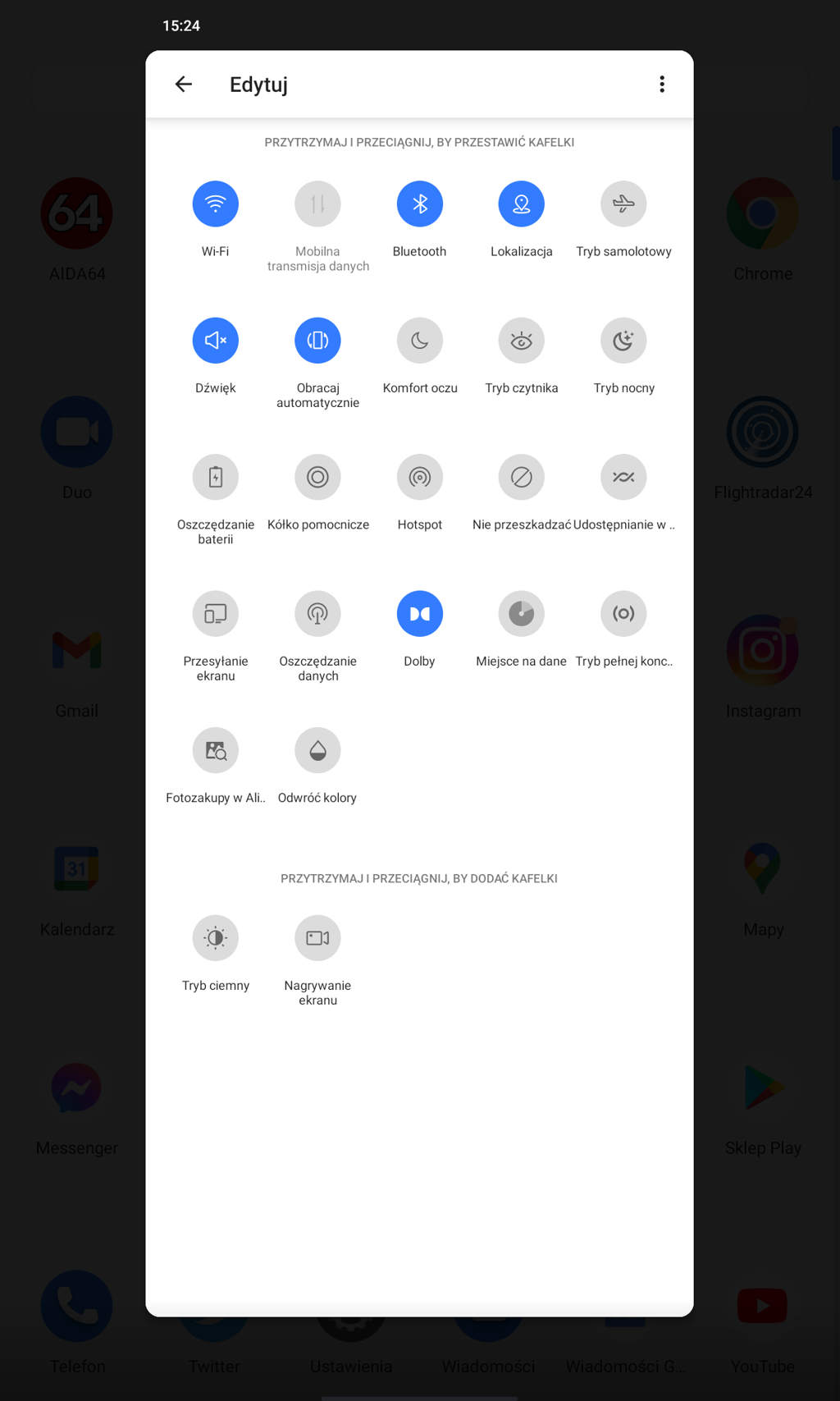Tap the Komfort oczu tile
This screenshot has height=1401, width=840.
419,340
